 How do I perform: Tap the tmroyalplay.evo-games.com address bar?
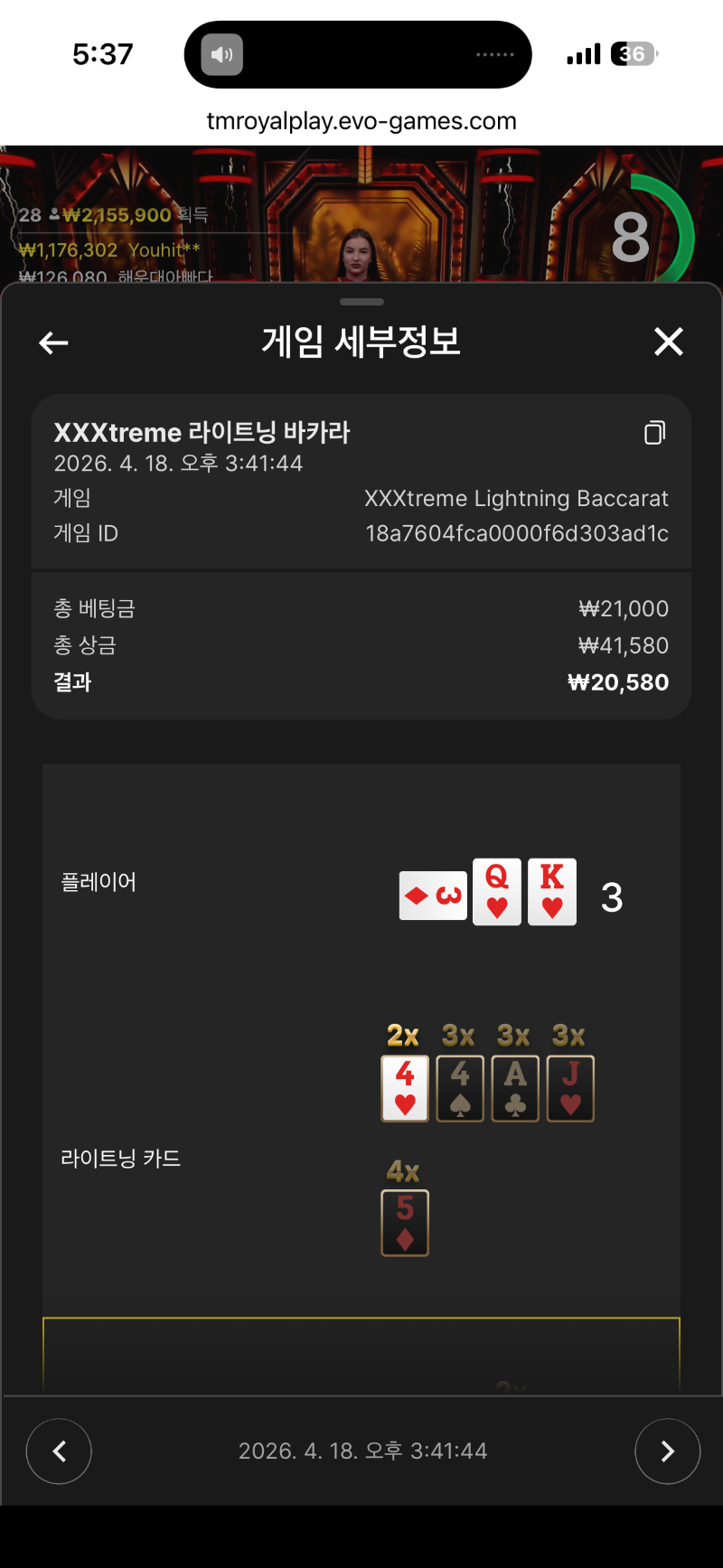[x=361, y=121]
